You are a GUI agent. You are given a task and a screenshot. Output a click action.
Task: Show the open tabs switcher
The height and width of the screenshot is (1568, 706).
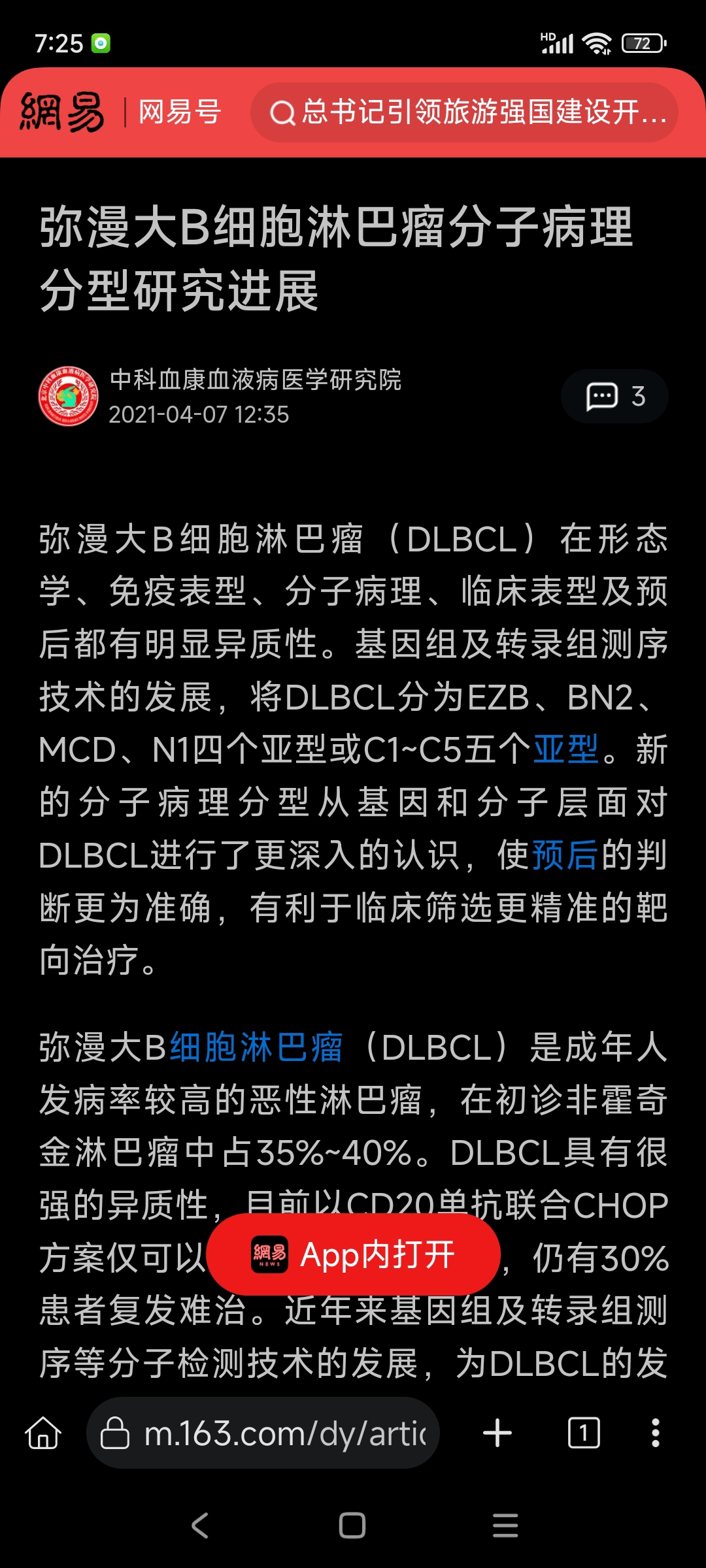[584, 1433]
